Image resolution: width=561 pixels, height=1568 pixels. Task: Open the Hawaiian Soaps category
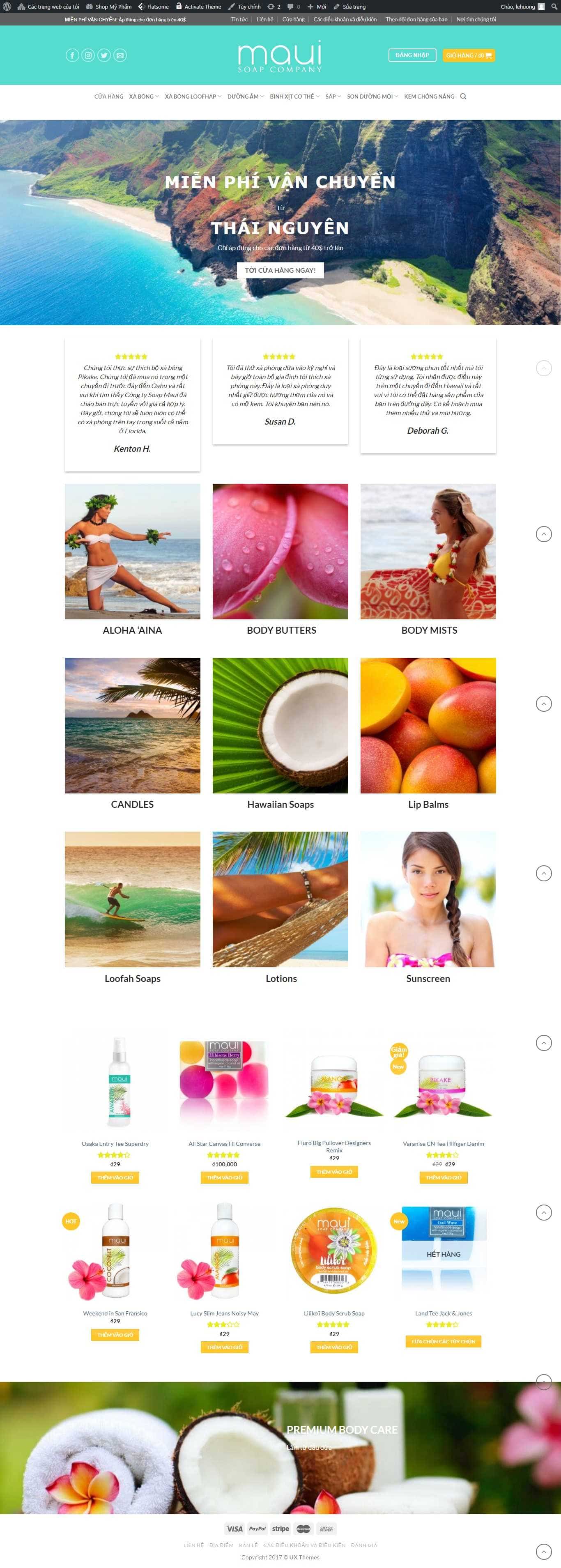click(280, 726)
